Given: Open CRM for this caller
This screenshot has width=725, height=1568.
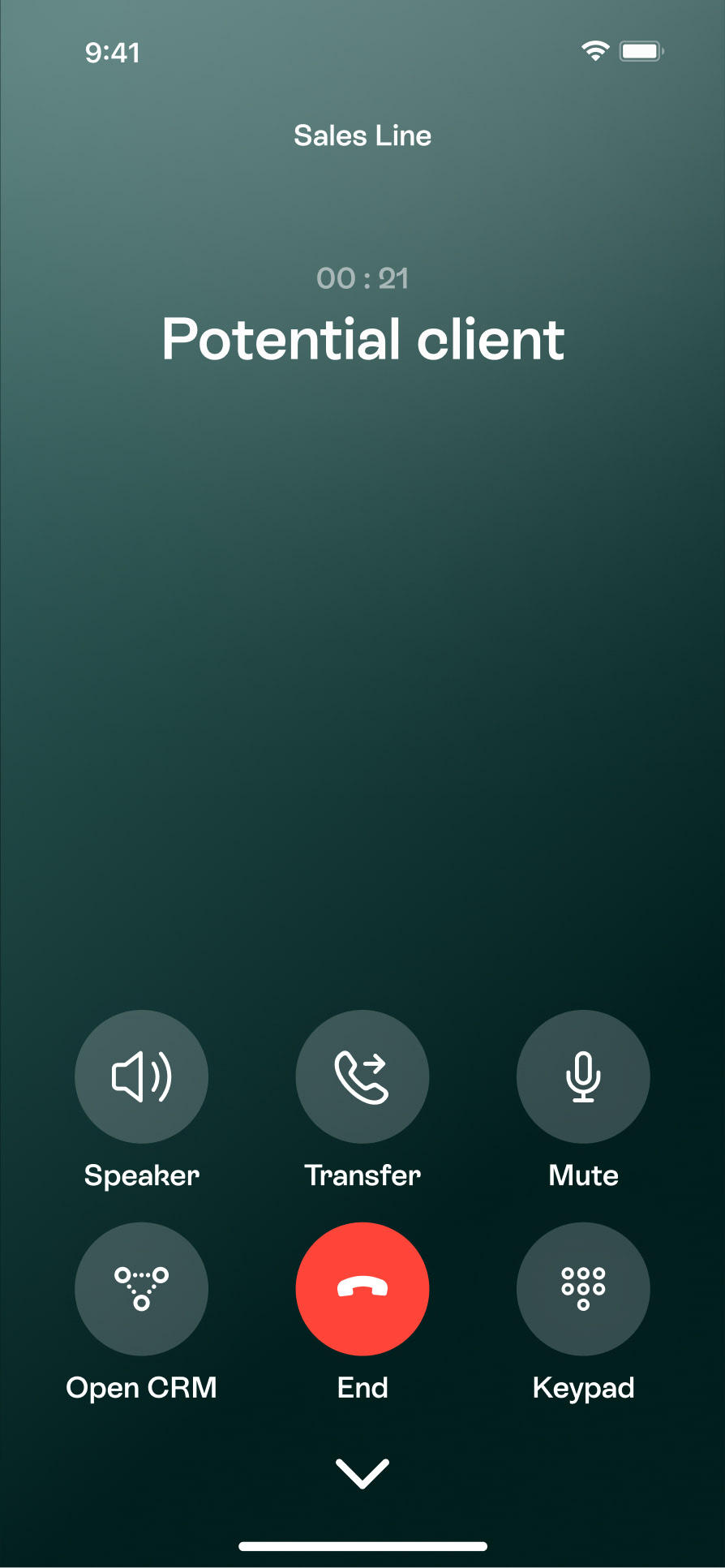Looking at the screenshot, I should (141, 1288).
